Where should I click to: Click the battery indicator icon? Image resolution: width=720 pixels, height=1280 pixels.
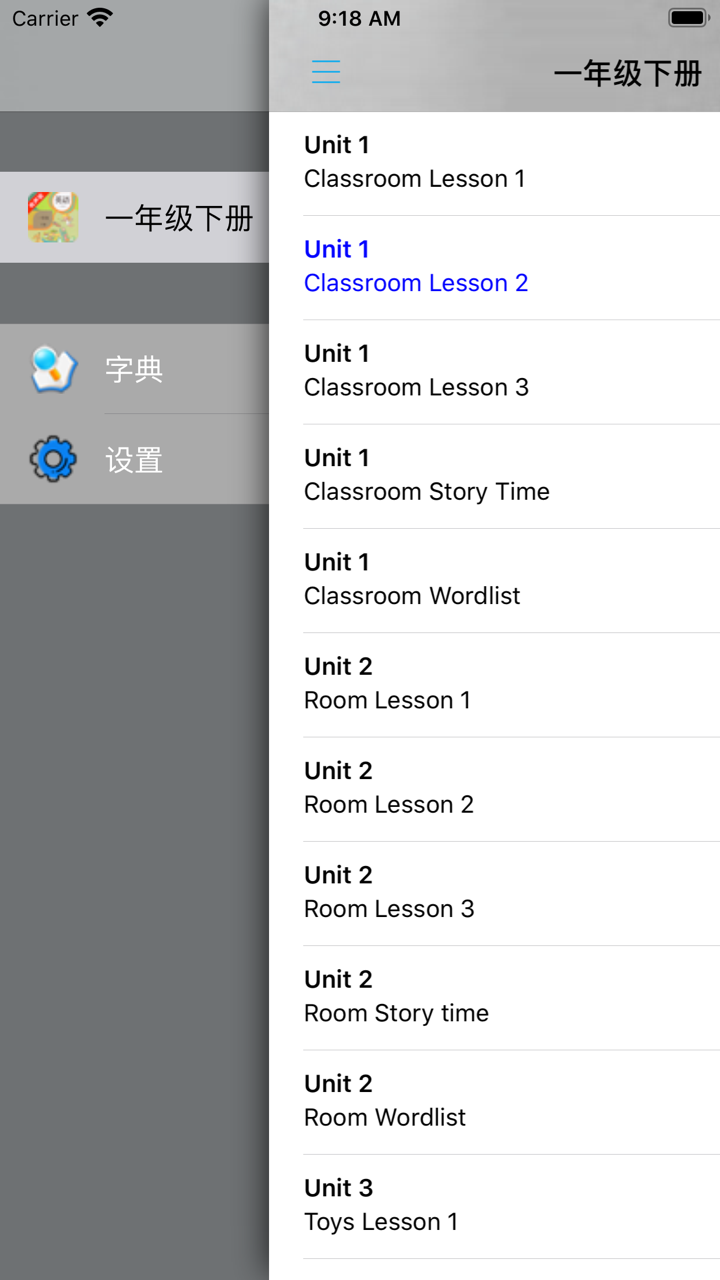coord(687,16)
